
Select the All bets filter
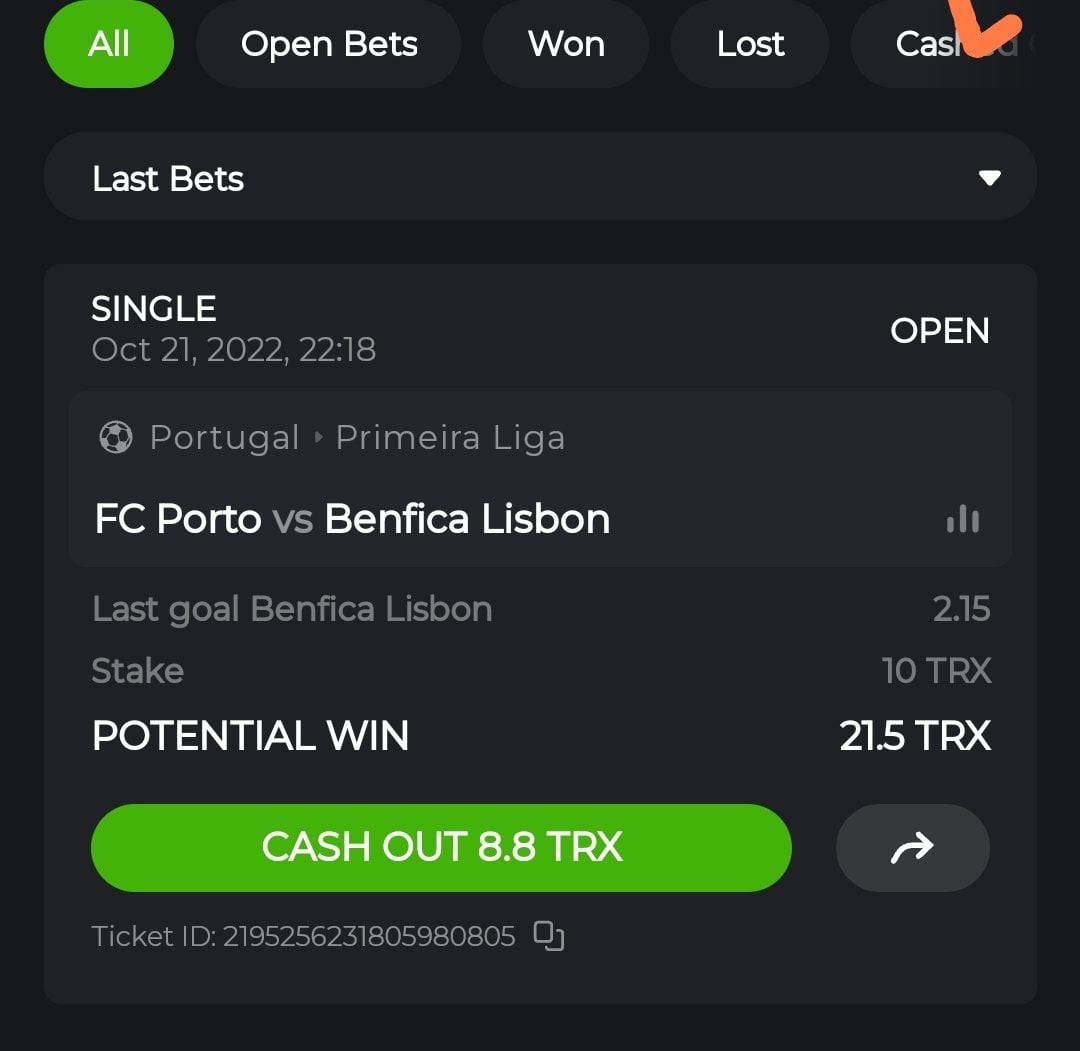coord(109,45)
